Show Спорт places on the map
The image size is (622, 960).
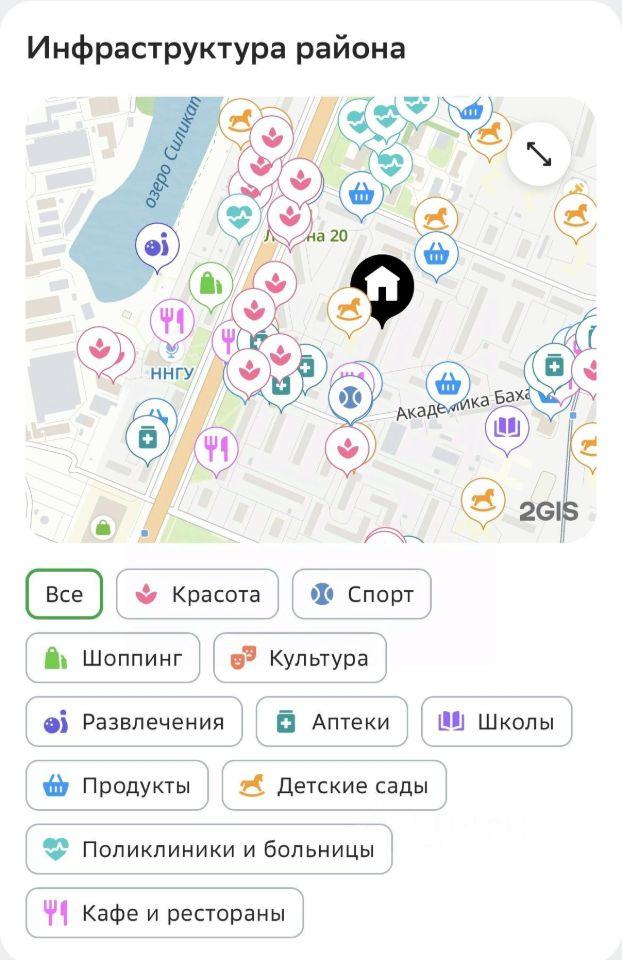pos(361,594)
